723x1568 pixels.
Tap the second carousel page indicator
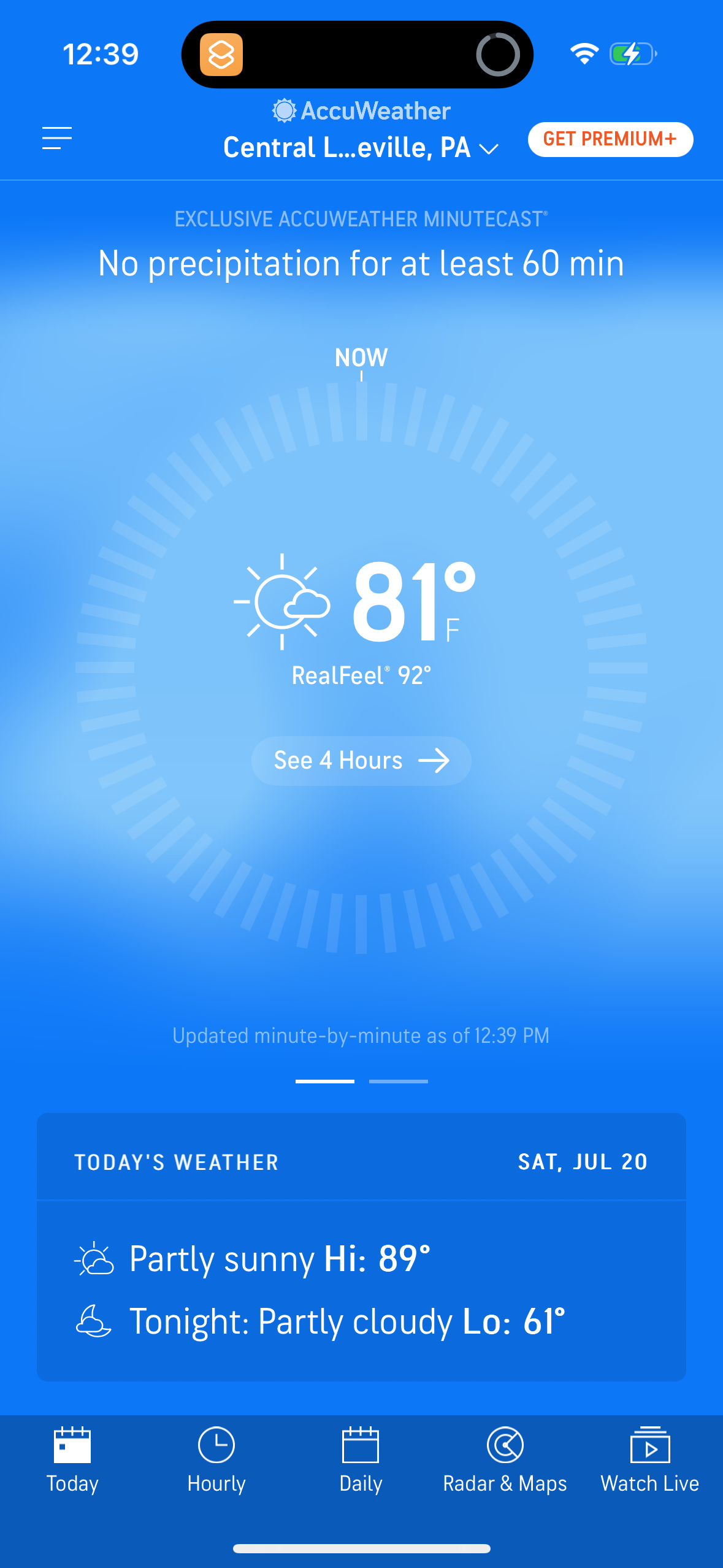[397, 1081]
